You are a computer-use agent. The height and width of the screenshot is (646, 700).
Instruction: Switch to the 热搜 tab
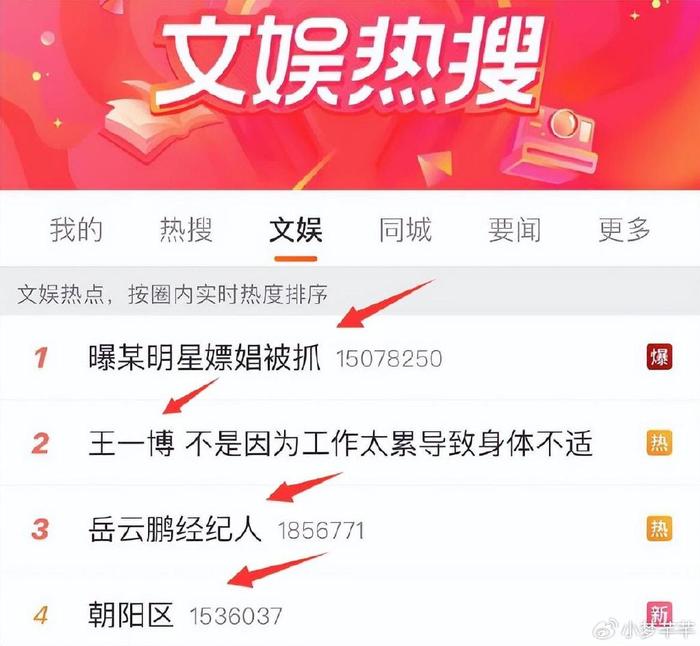186,231
